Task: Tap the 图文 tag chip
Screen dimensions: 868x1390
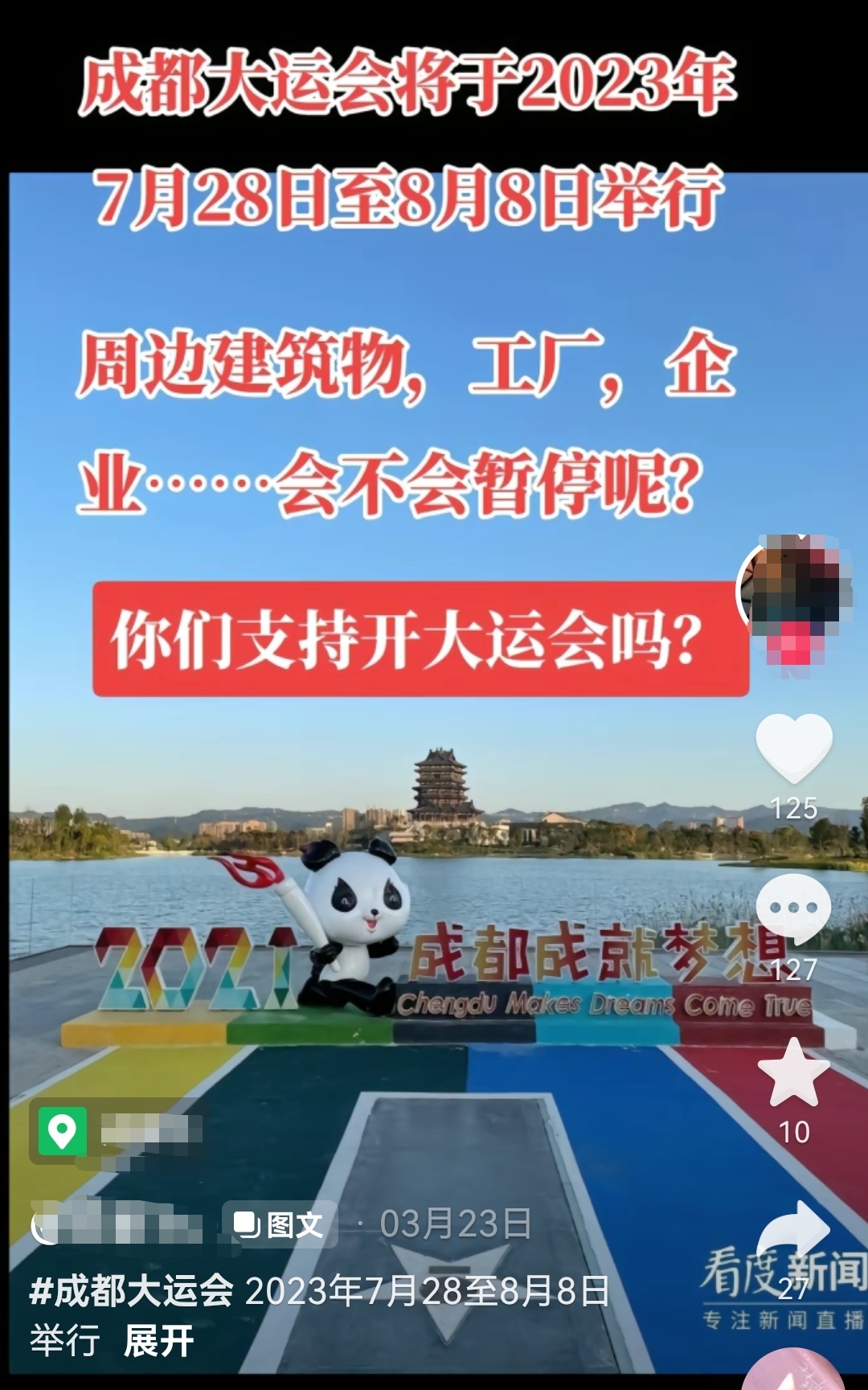Action: click(x=280, y=1224)
